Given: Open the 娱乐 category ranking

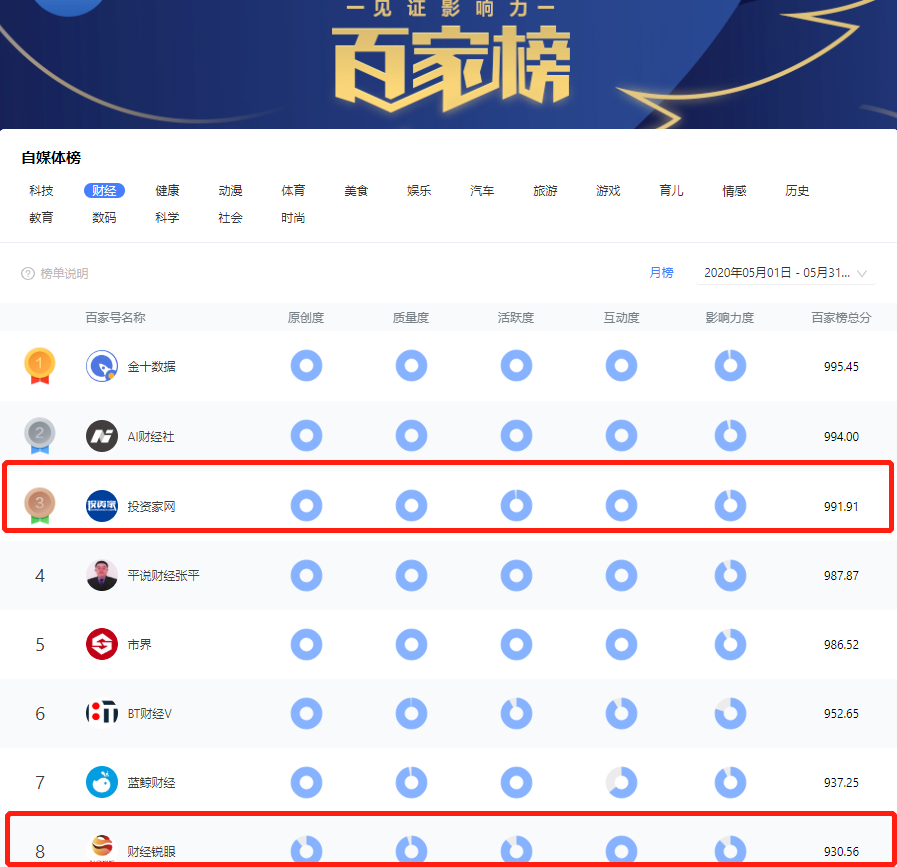Looking at the screenshot, I should [x=419, y=190].
